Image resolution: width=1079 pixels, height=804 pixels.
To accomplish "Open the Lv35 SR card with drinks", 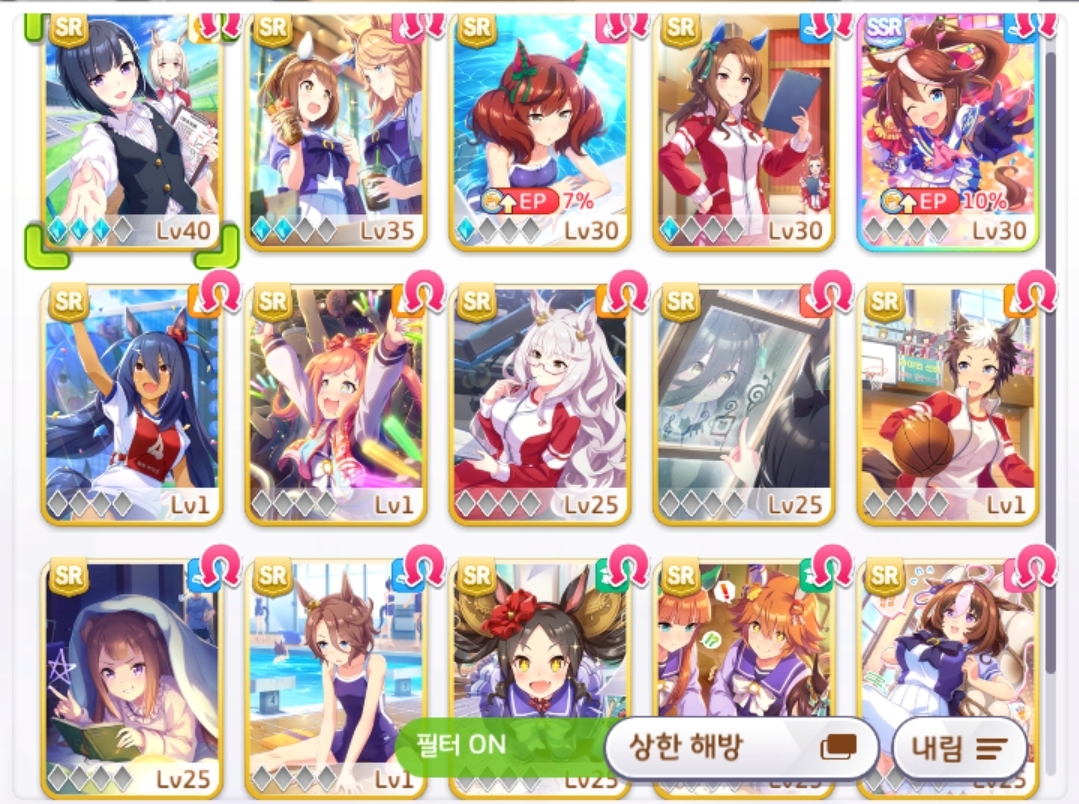I will [337, 130].
